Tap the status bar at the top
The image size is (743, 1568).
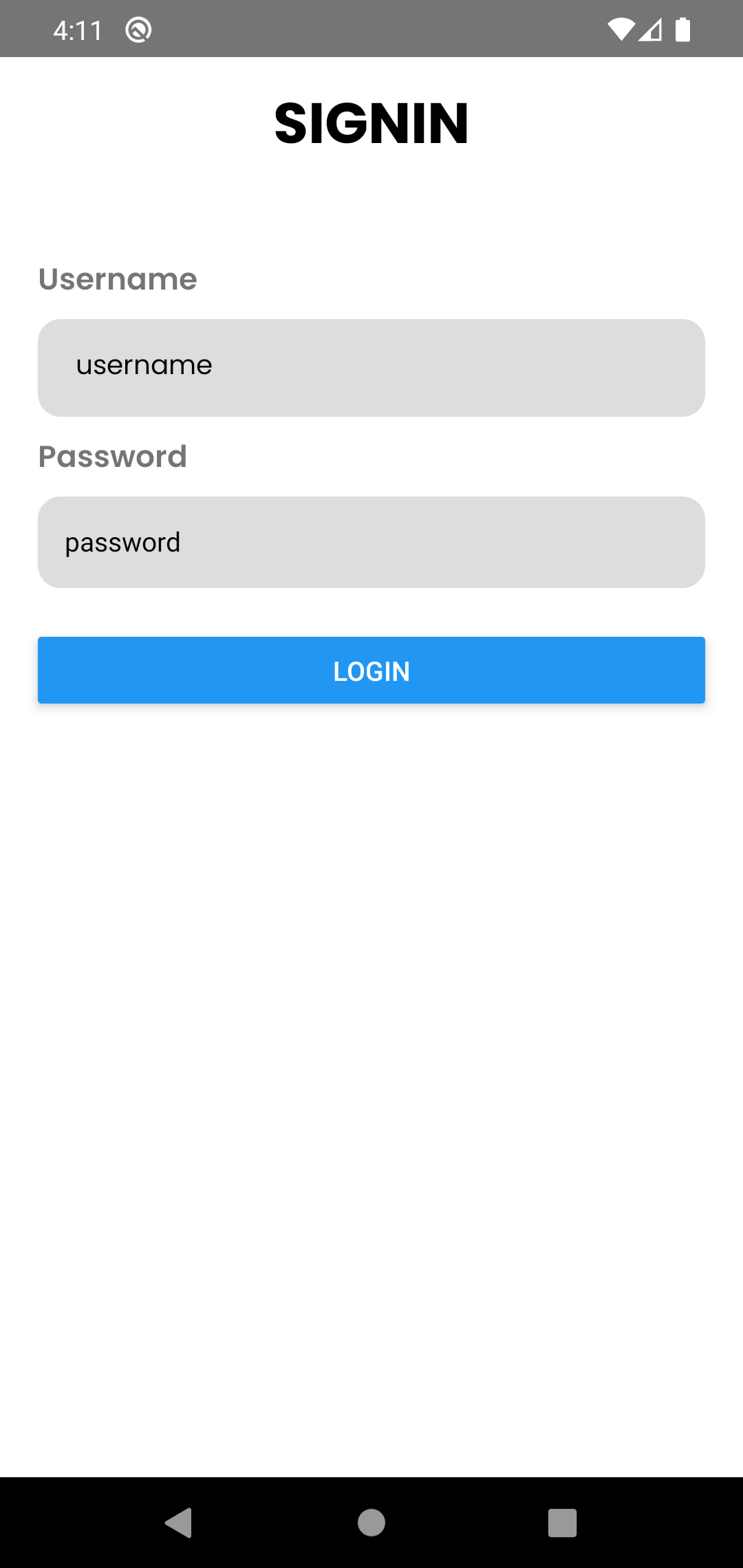point(371,29)
